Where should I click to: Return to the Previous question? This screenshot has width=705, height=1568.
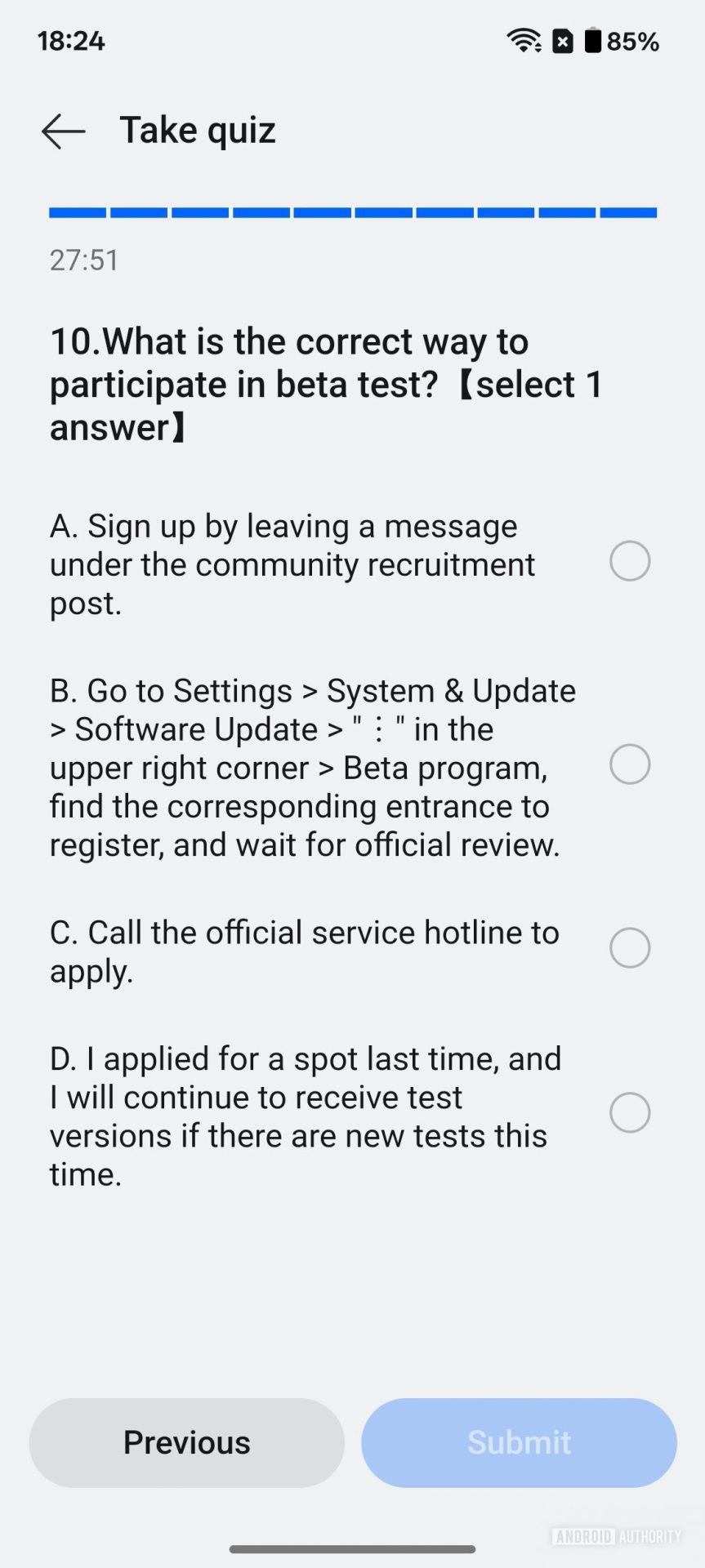pos(187,1442)
